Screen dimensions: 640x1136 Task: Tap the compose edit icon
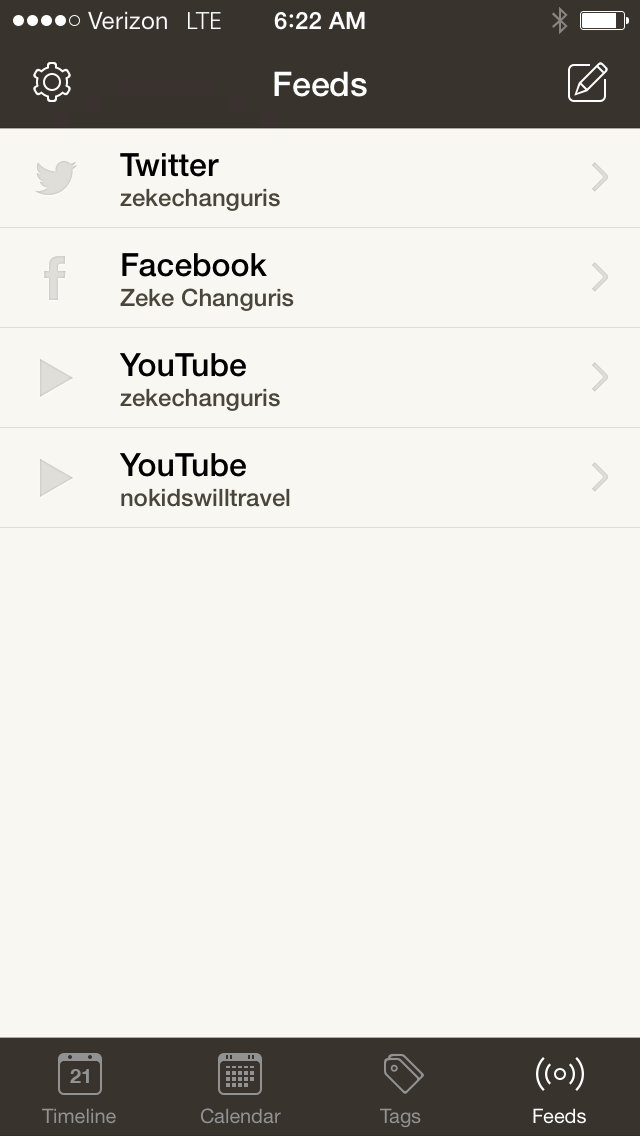click(x=587, y=83)
